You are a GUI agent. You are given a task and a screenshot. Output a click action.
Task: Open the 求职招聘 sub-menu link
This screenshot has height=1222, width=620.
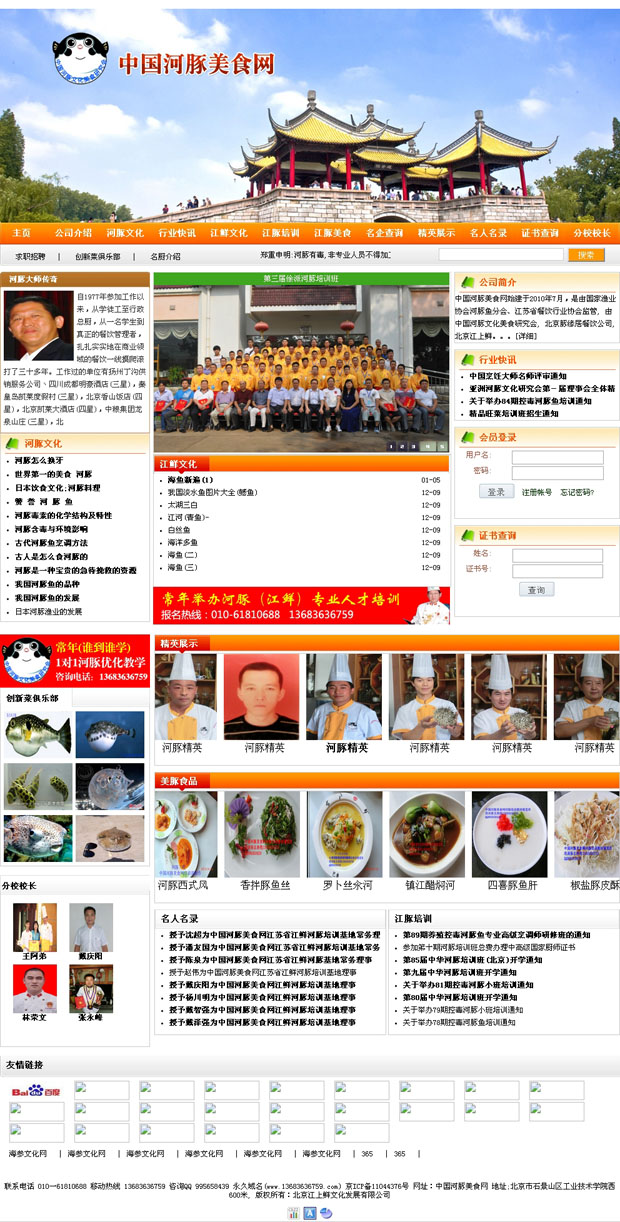click(30, 256)
